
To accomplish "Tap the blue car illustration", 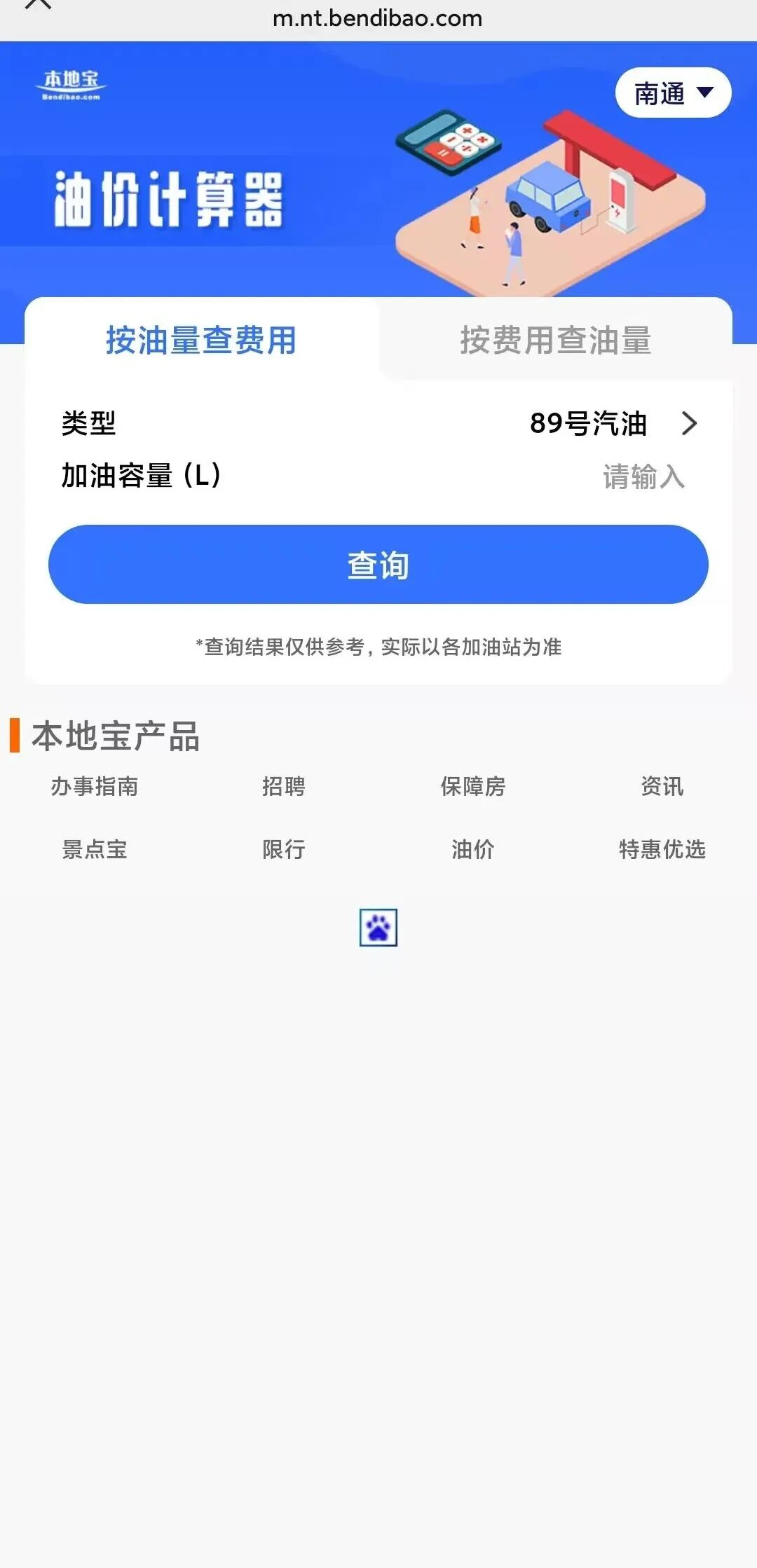I will (x=547, y=200).
